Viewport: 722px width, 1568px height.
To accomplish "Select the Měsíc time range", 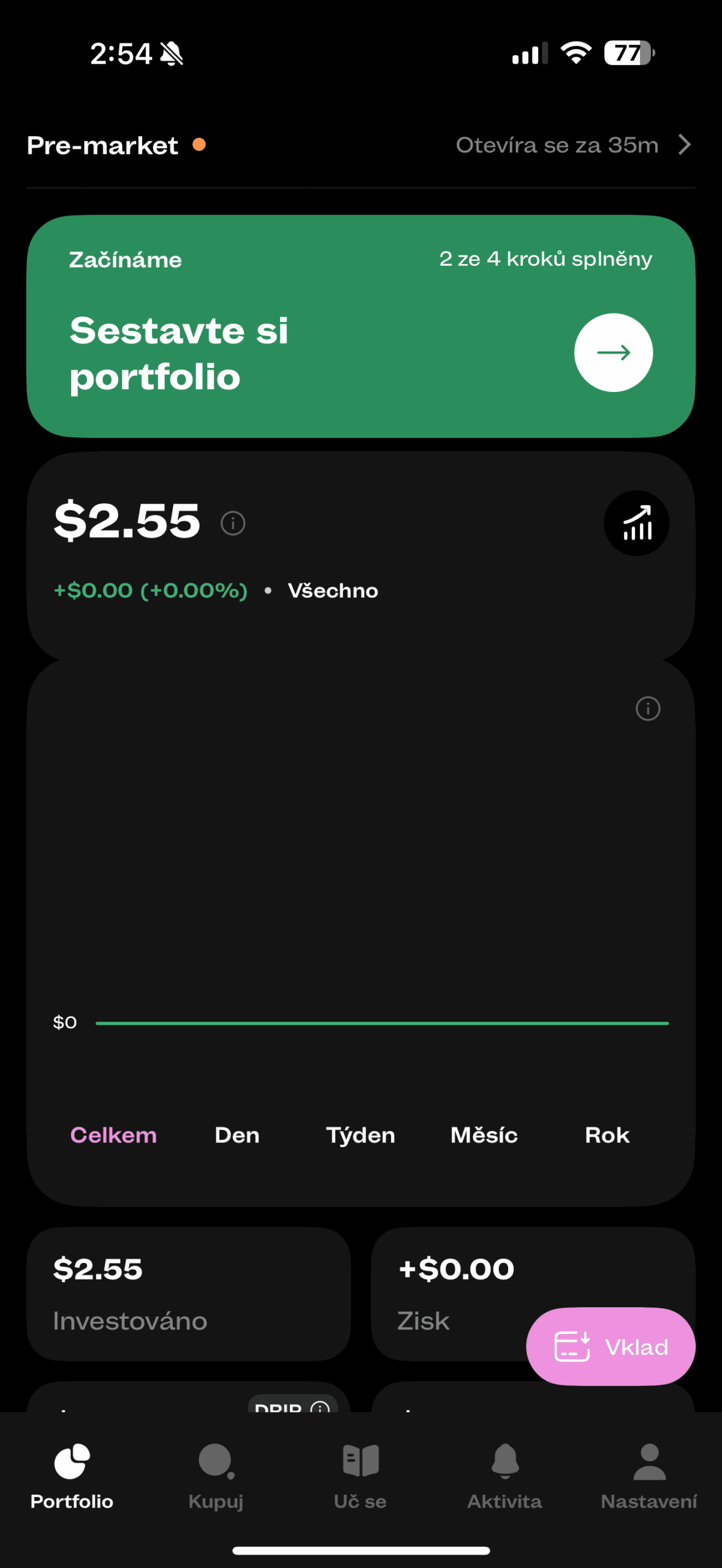I will click(x=484, y=1135).
